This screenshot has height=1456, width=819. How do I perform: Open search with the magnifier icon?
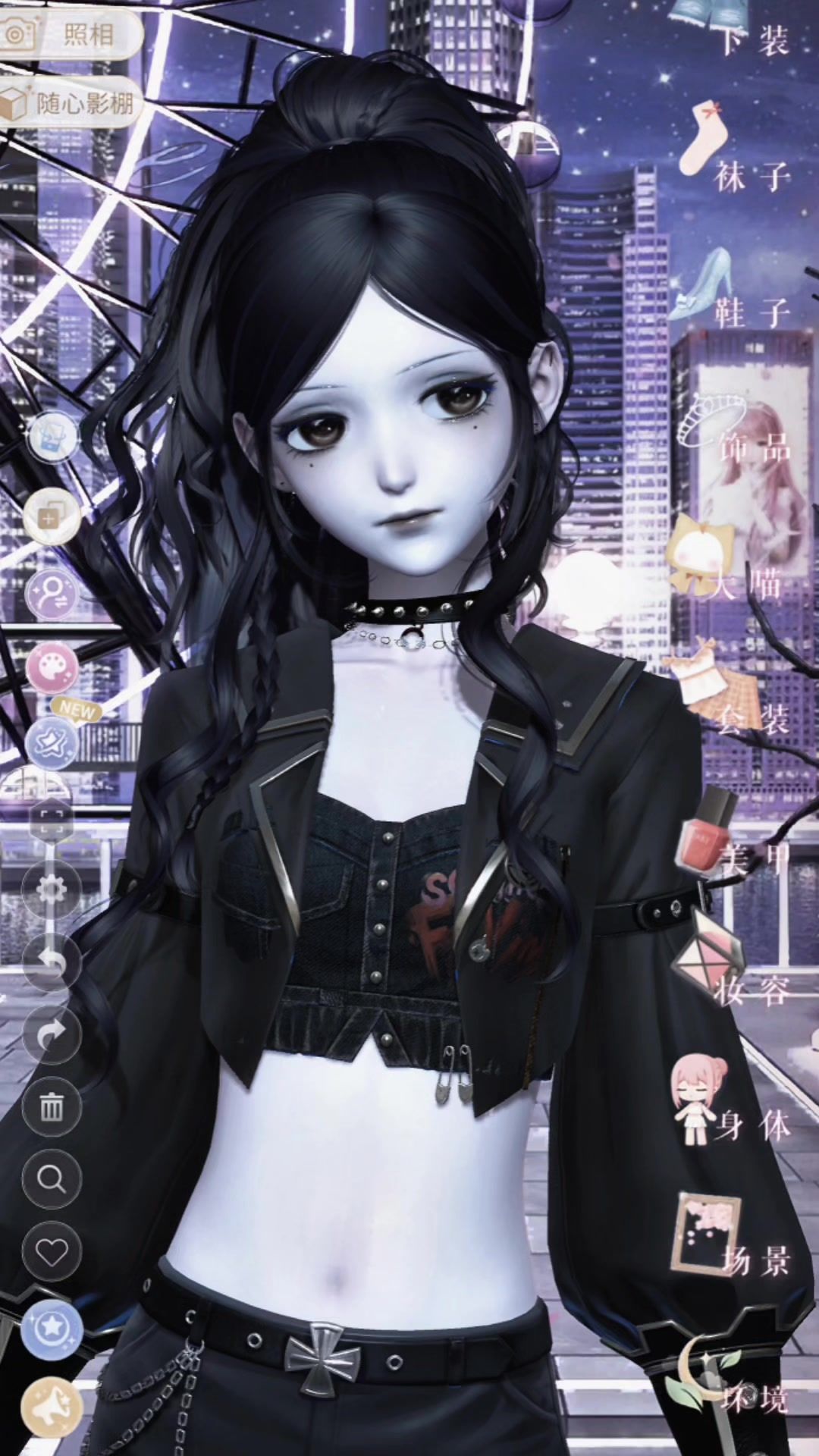pos(52,1180)
